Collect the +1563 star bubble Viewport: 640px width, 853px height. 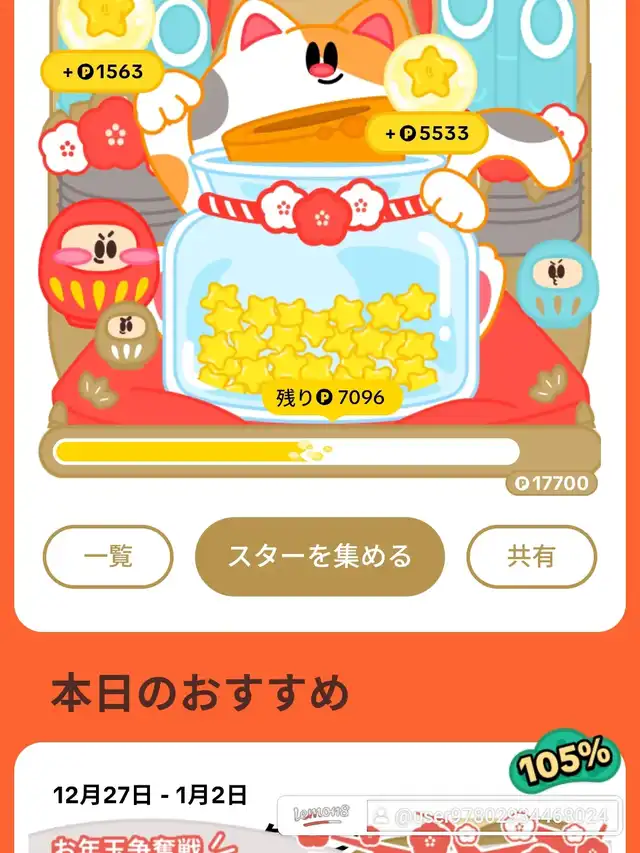[102, 71]
